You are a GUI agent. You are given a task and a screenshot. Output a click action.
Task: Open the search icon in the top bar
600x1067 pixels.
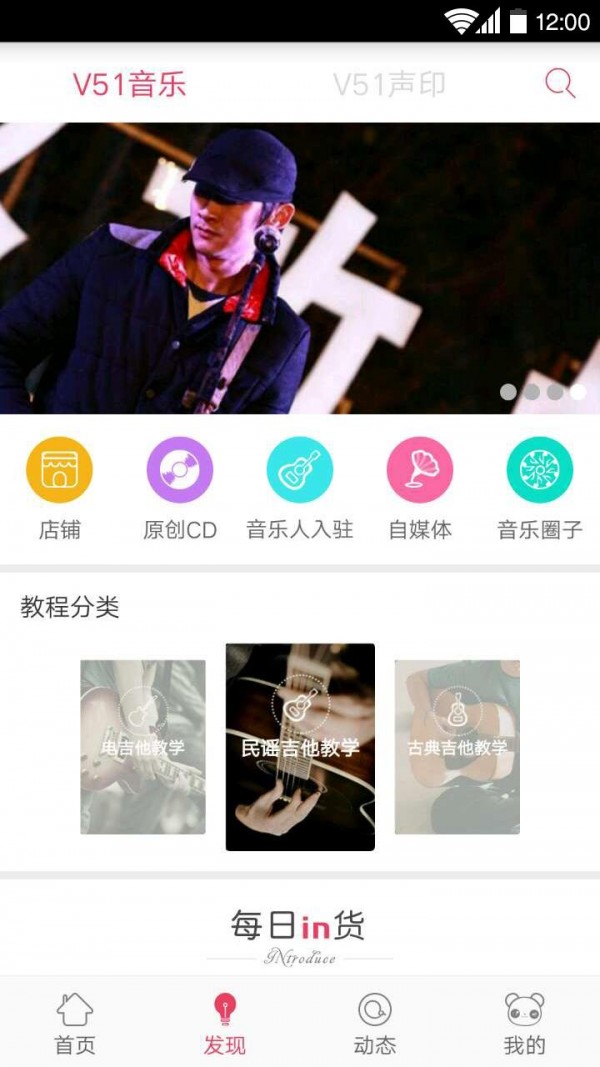point(560,84)
